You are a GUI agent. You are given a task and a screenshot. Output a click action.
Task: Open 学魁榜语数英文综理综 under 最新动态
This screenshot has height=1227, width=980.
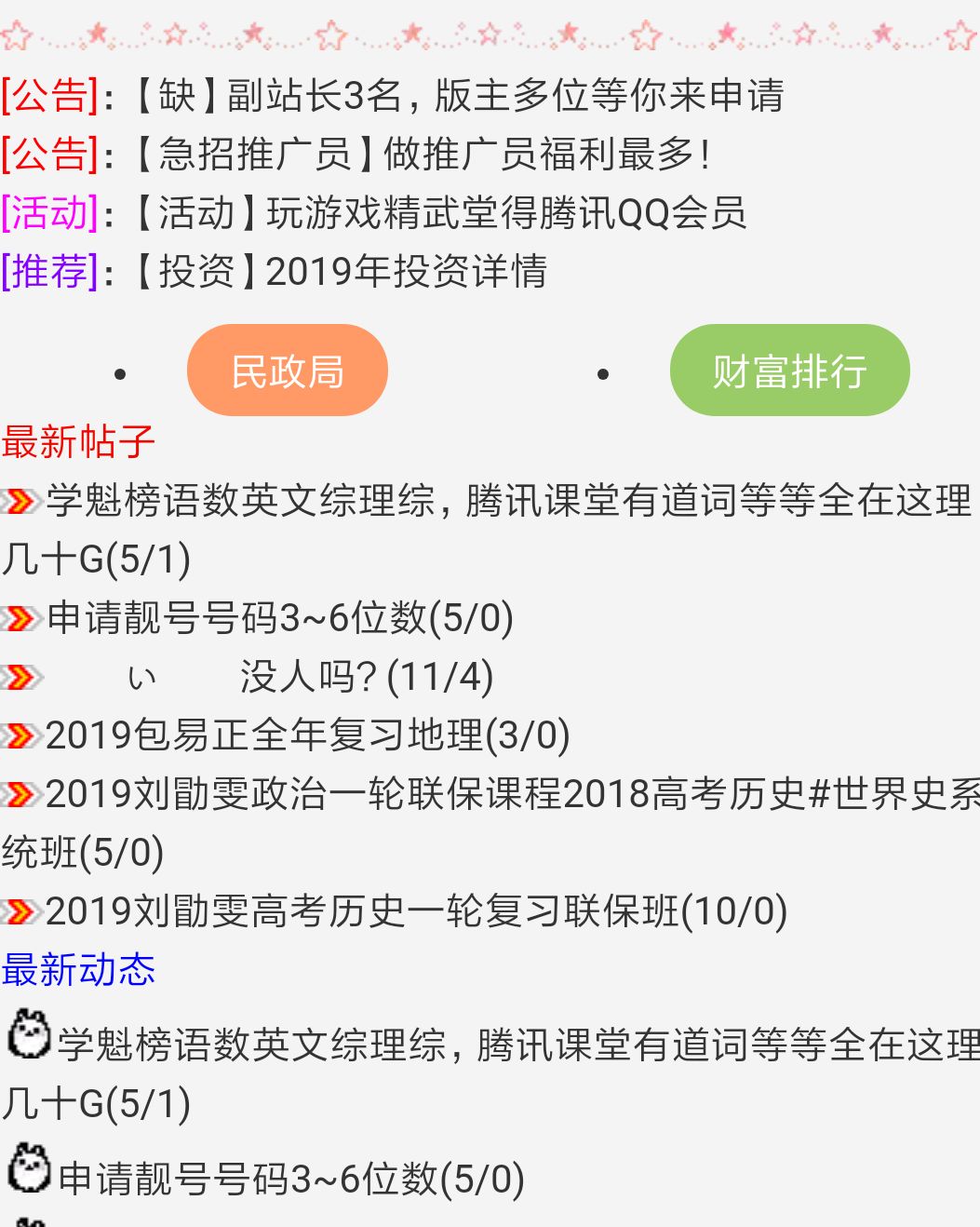(x=517, y=1045)
